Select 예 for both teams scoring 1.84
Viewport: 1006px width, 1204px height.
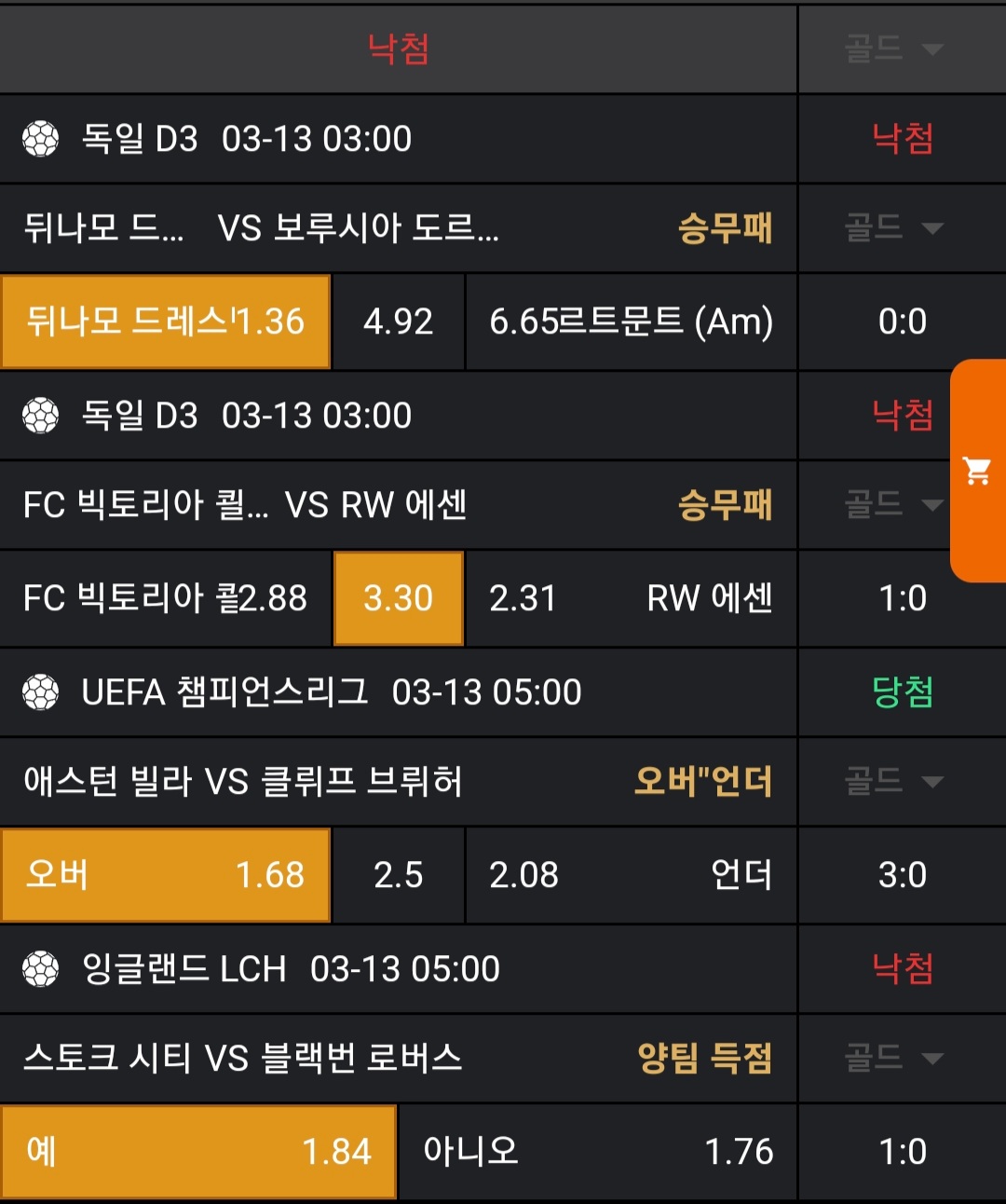(198, 1152)
